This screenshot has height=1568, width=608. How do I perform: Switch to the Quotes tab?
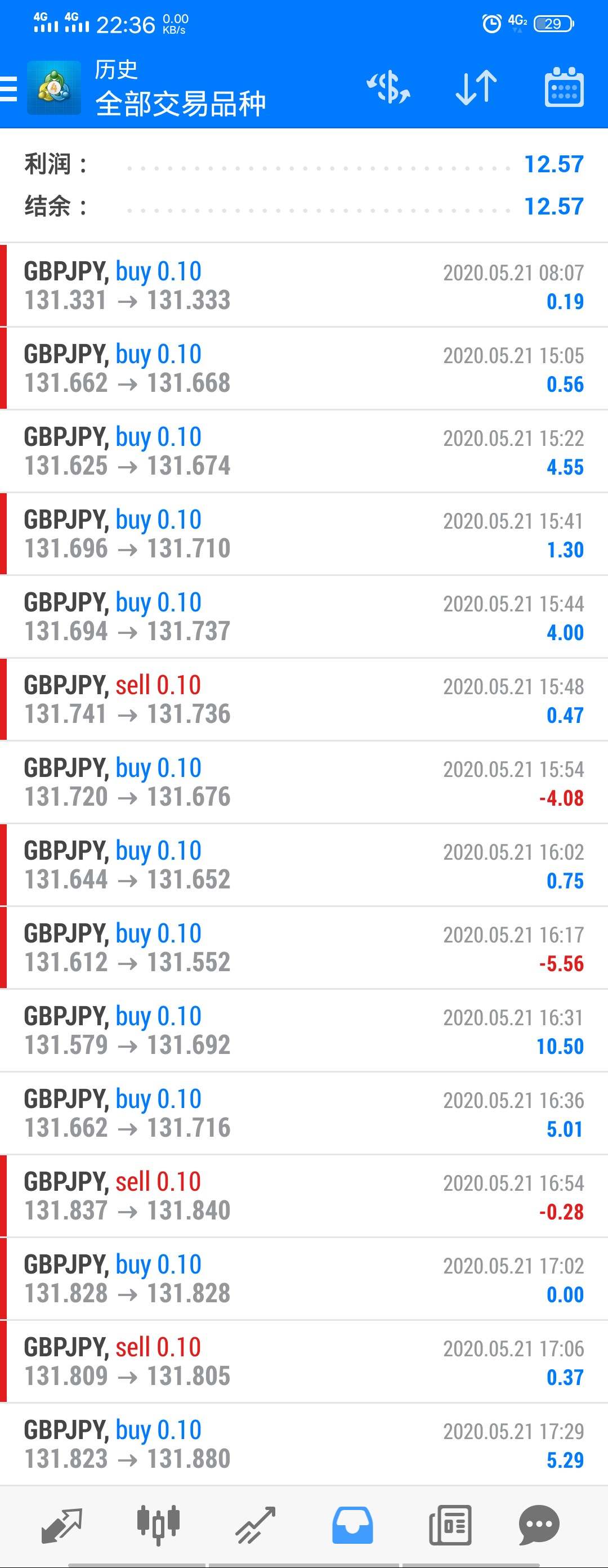[61, 1525]
